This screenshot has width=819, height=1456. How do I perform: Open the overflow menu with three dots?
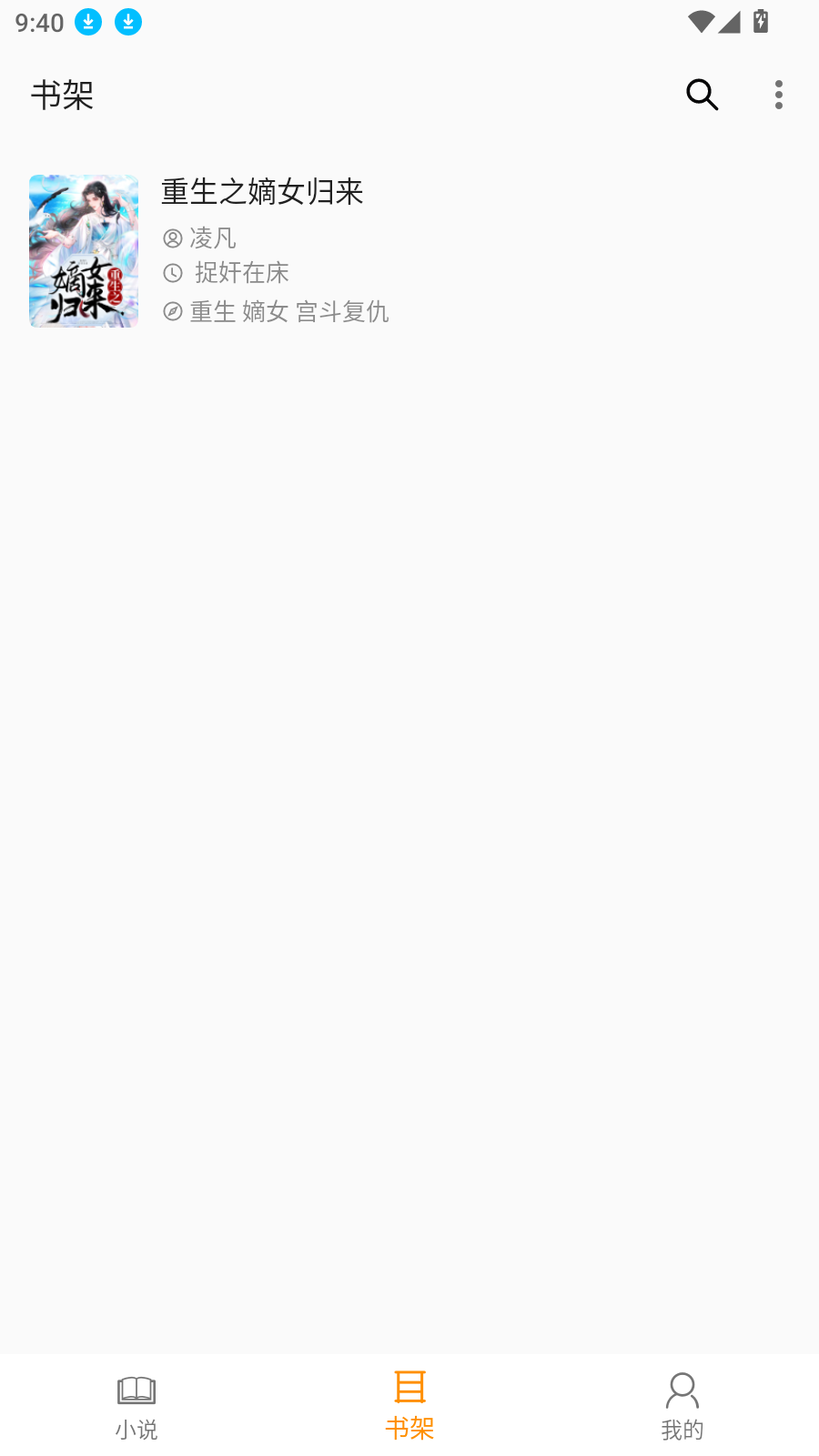tap(778, 95)
